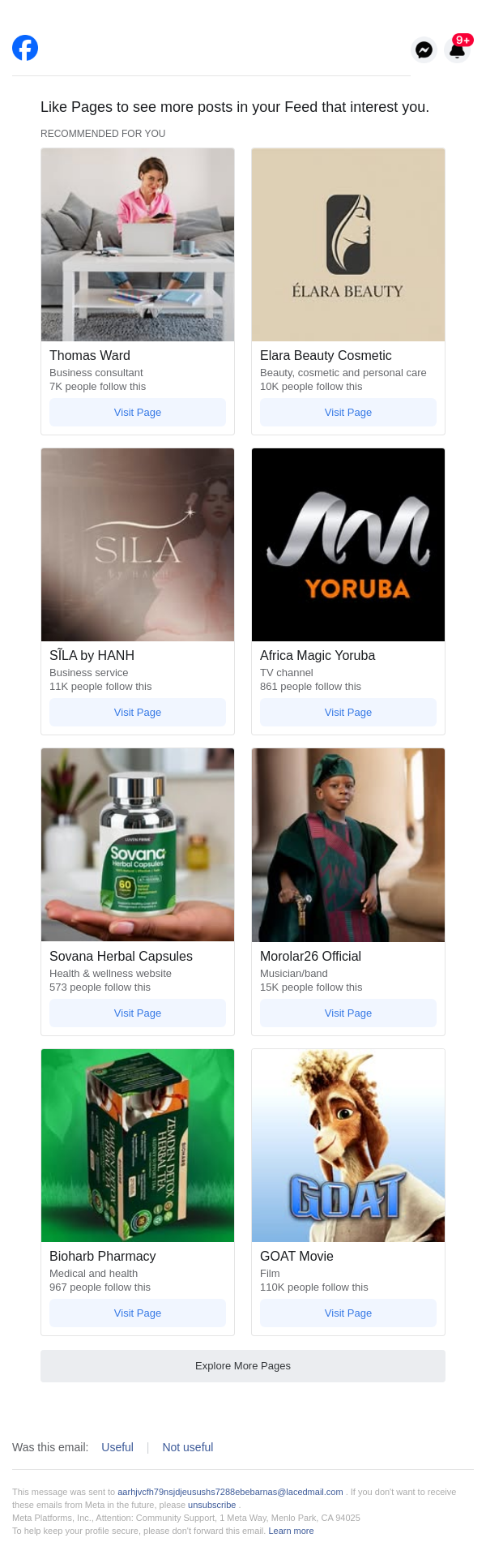Tap Explore More Pages button

click(x=243, y=1365)
